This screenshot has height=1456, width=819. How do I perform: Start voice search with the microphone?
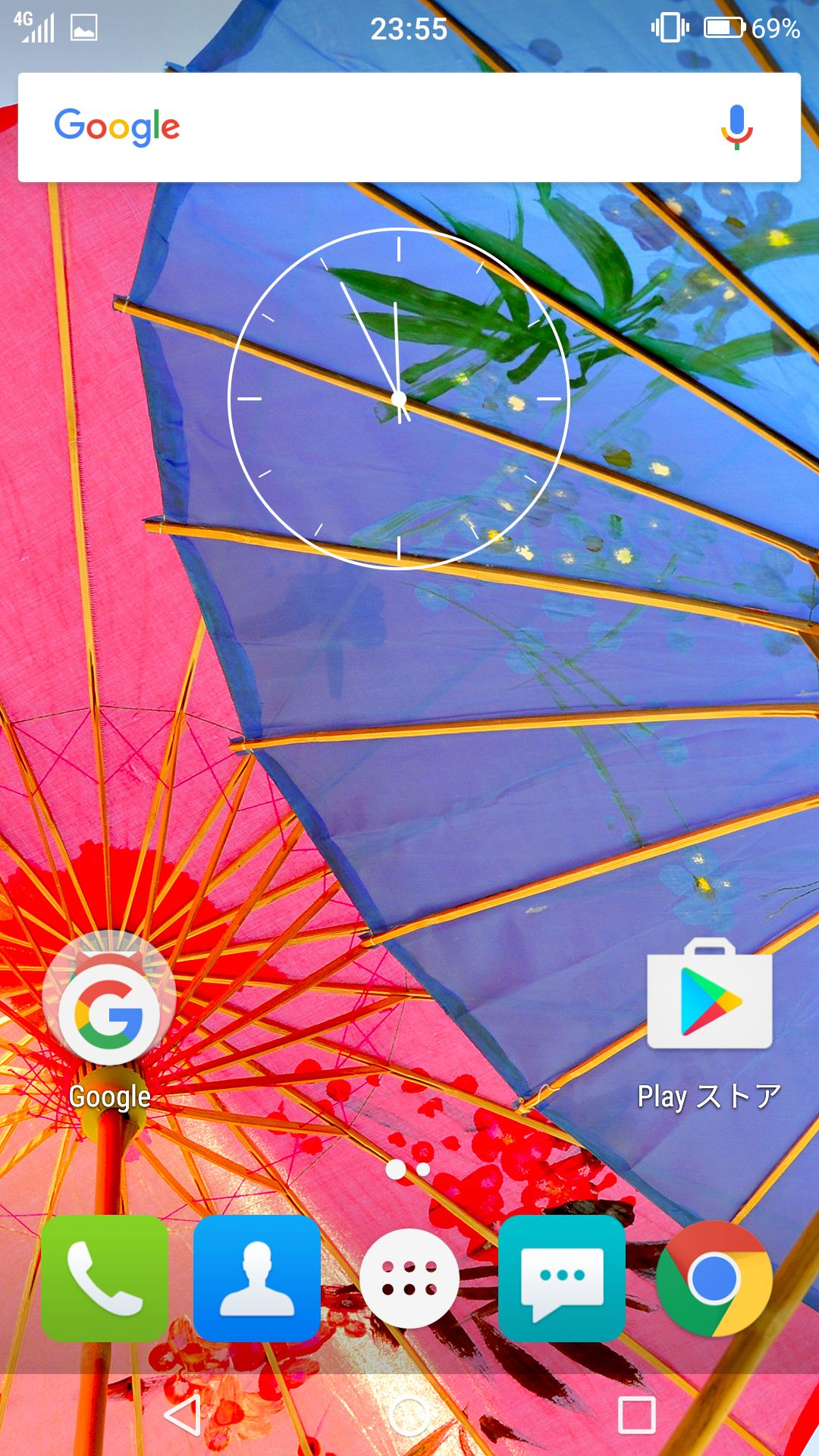point(736,127)
